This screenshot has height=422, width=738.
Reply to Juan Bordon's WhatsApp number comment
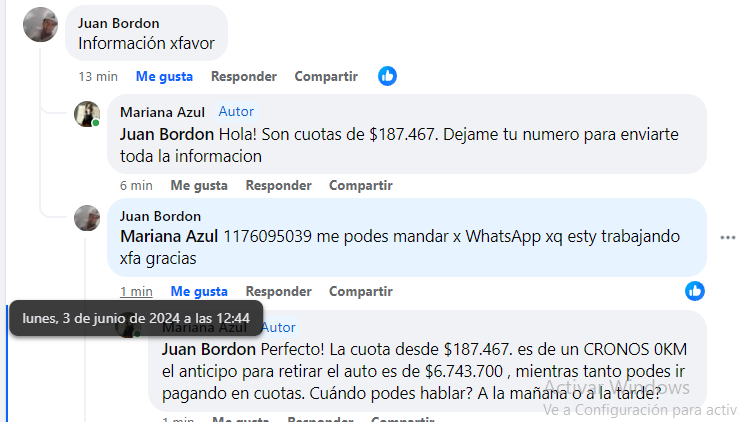pyautogui.click(x=278, y=291)
